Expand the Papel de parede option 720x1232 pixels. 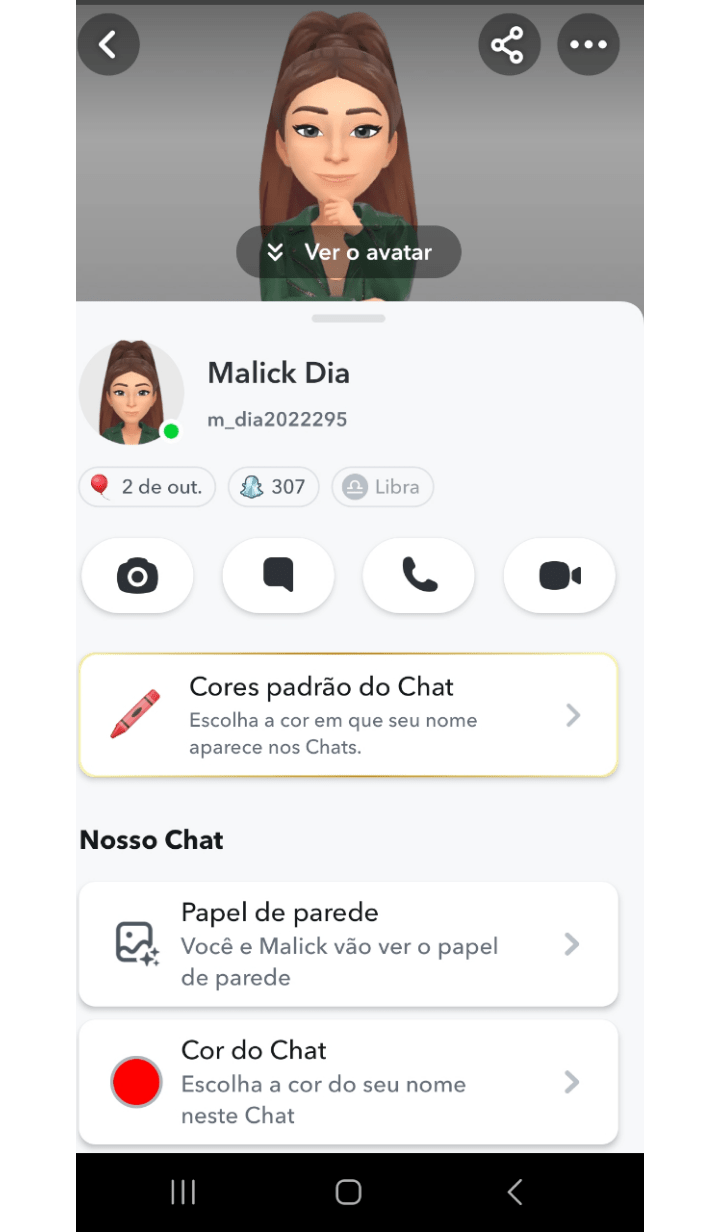click(x=572, y=943)
